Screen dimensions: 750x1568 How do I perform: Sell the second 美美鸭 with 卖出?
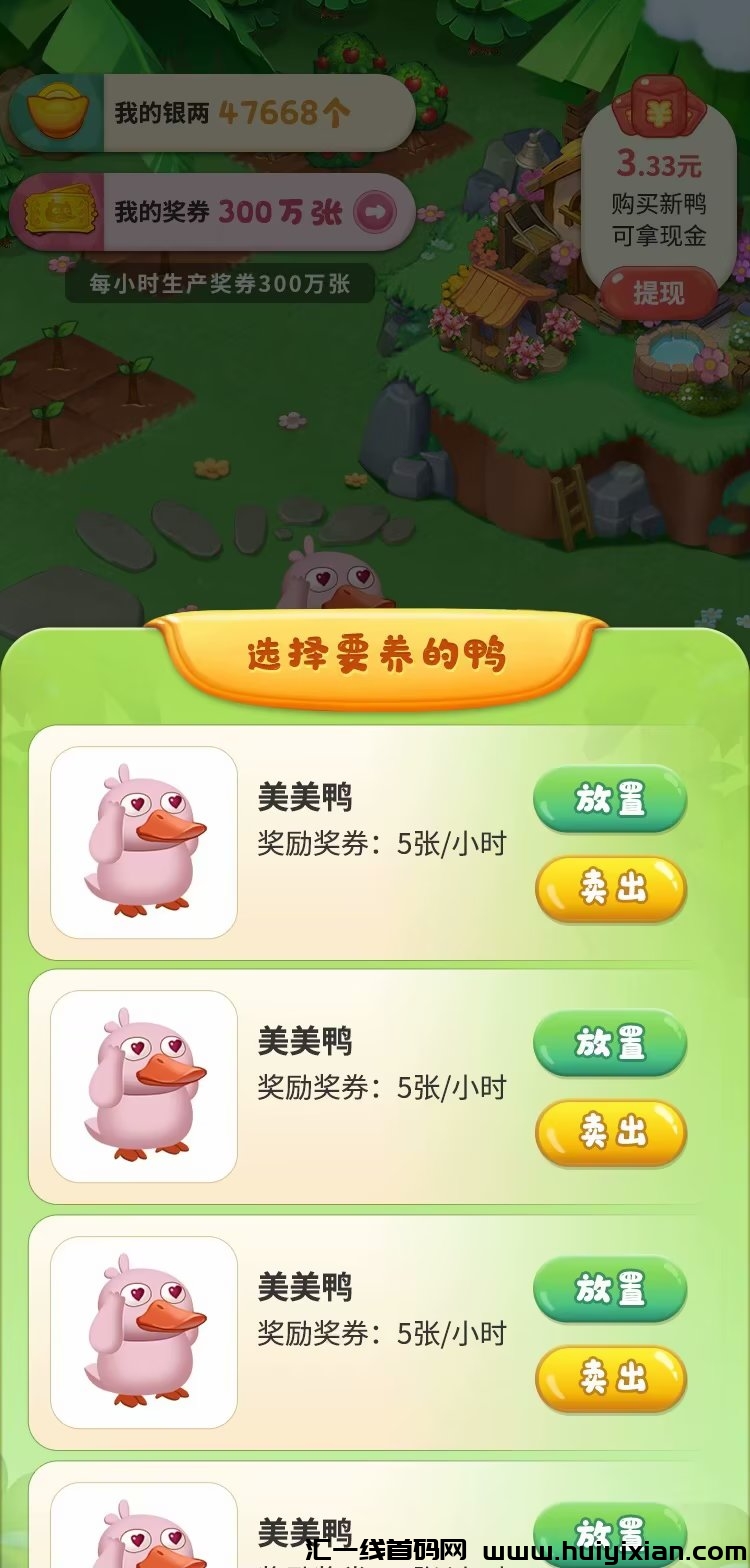click(610, 1132)
